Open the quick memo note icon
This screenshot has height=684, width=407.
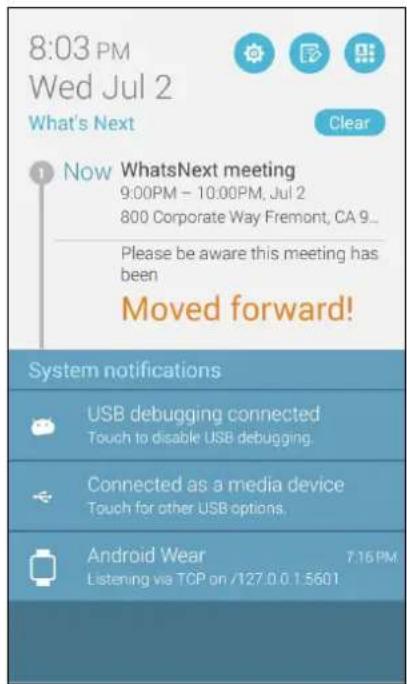pos(309,53)
